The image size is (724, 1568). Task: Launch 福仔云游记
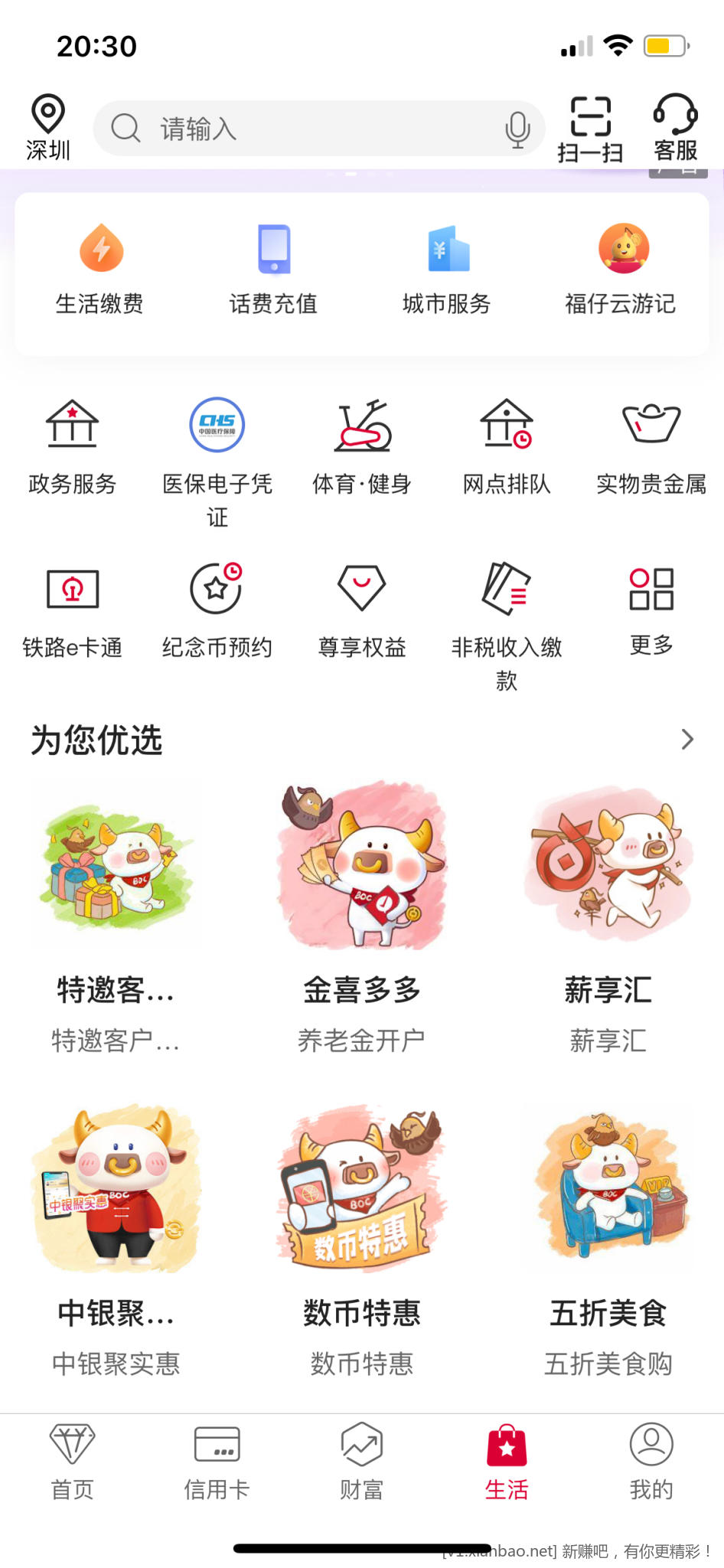coord(621,269)
